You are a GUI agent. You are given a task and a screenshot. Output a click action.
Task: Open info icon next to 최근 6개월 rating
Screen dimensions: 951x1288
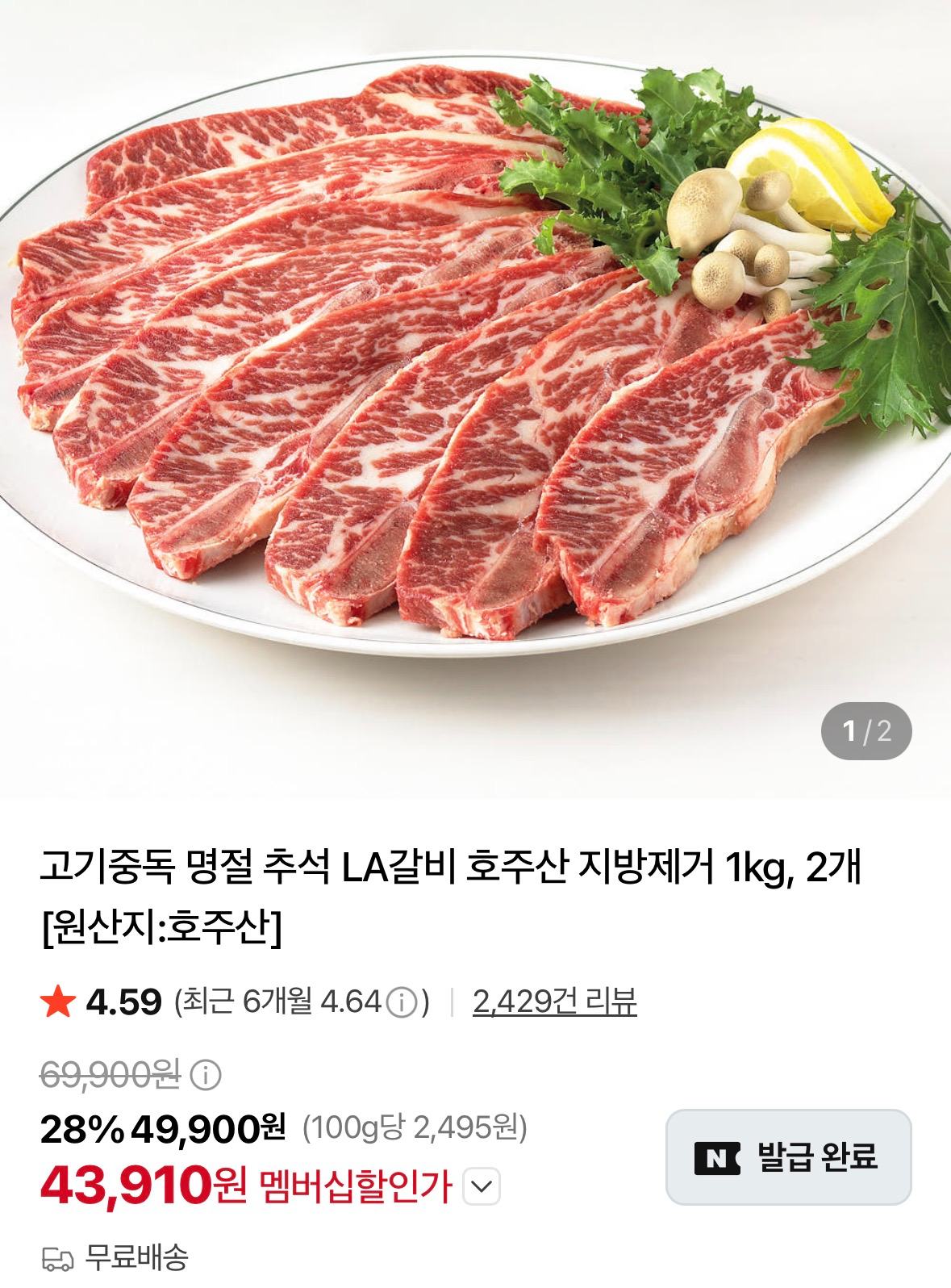pyautogui.click(x=402, y=1003)
